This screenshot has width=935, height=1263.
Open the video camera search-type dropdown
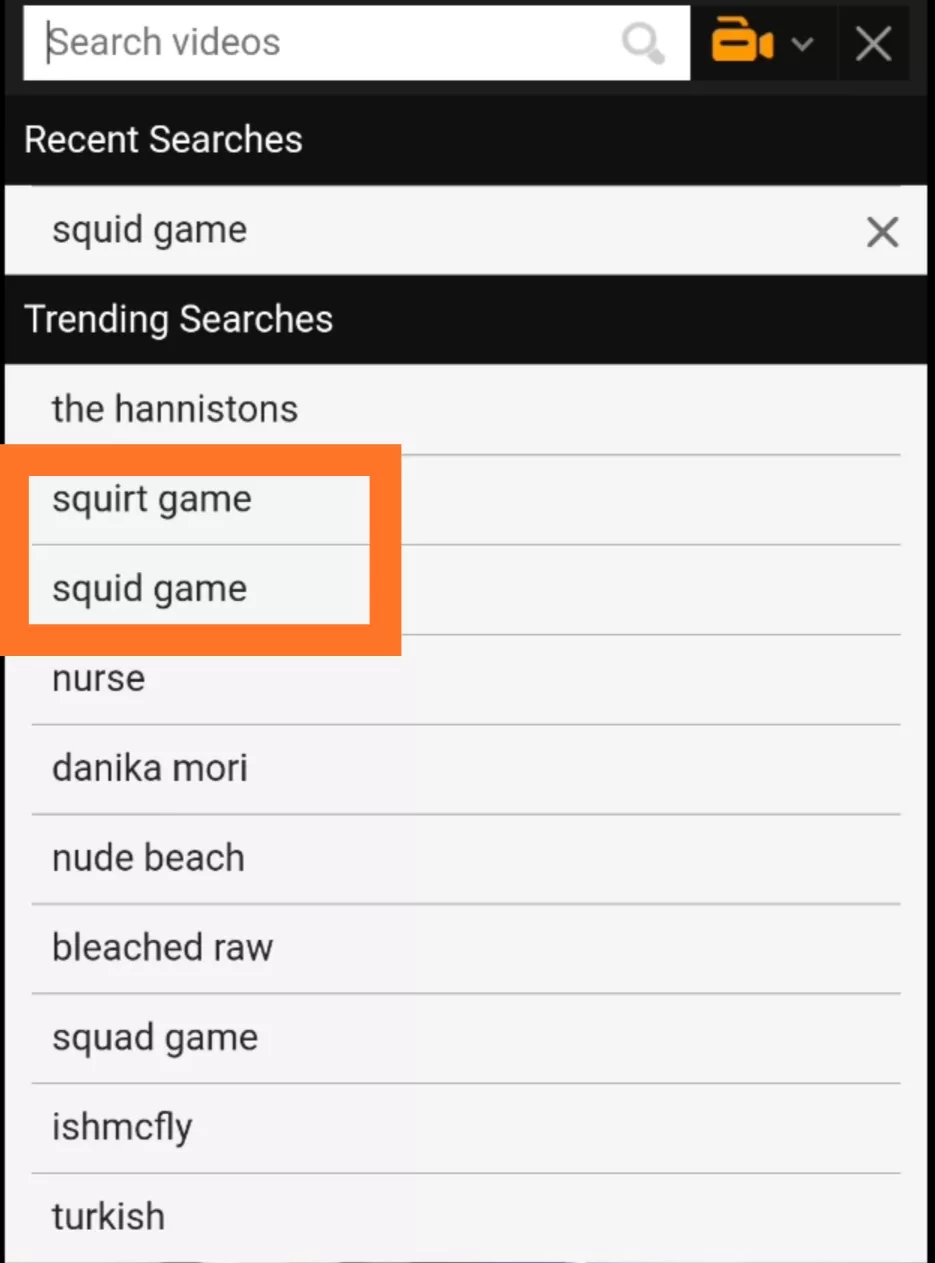click(762, 43)
